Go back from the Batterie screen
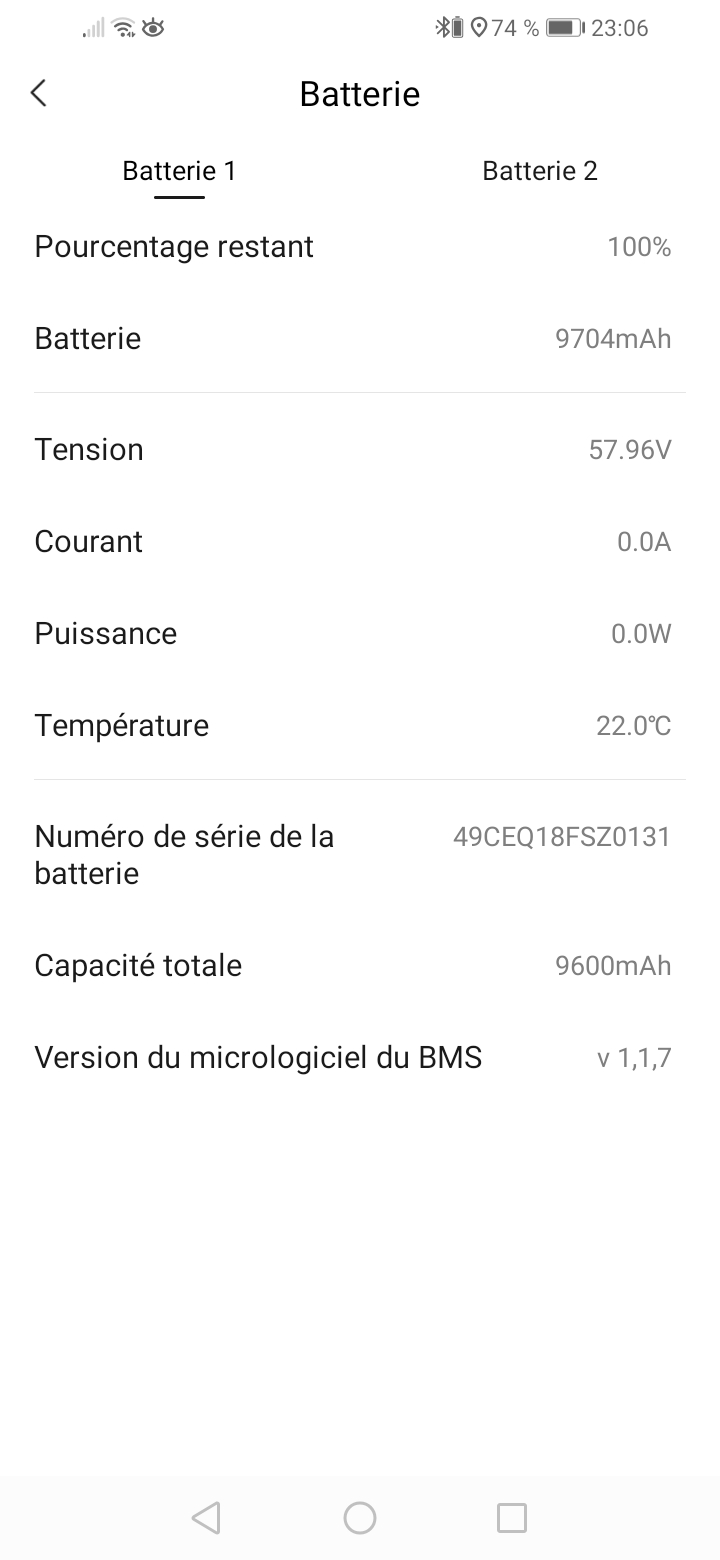720x1560 pixels. 39,94
